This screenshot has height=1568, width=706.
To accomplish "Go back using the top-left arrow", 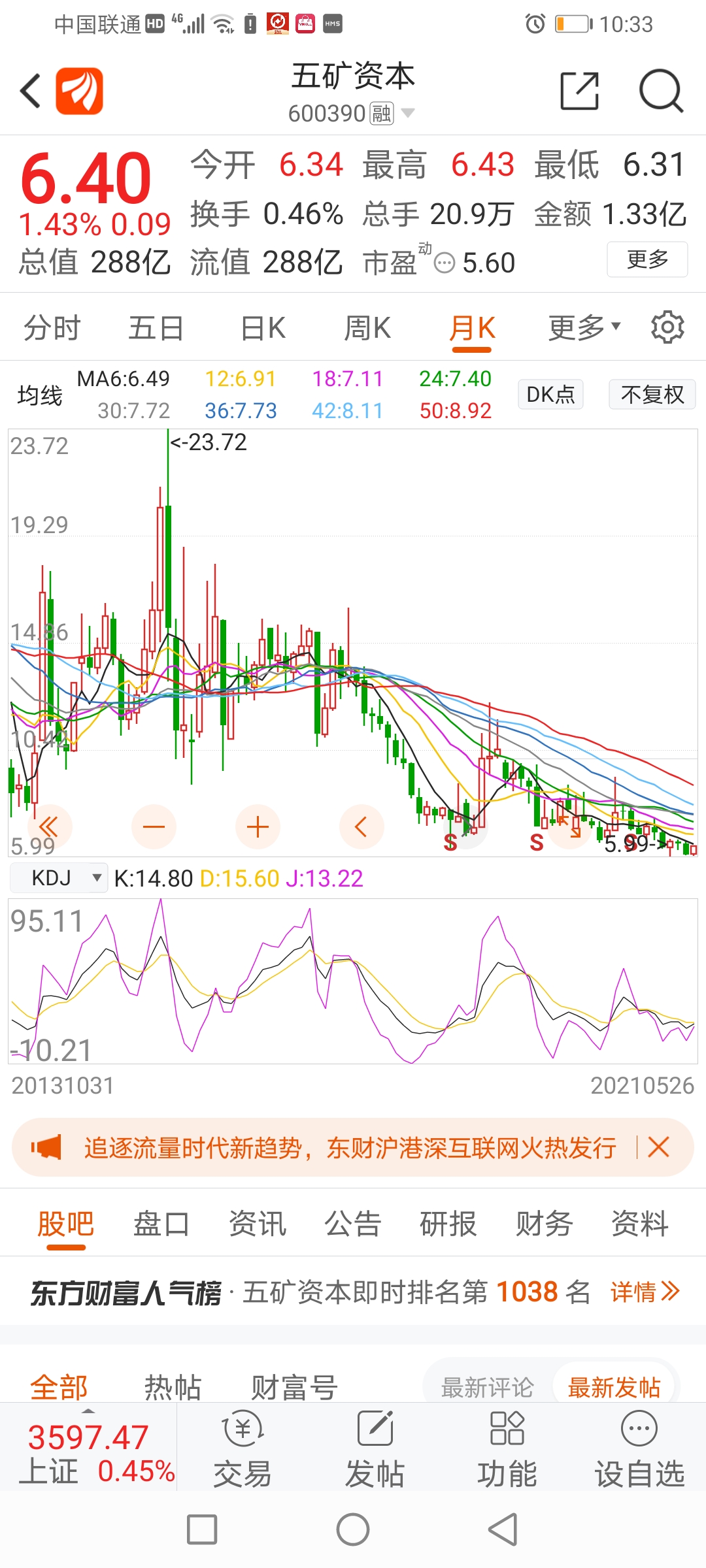I will [x=31, y=91].
